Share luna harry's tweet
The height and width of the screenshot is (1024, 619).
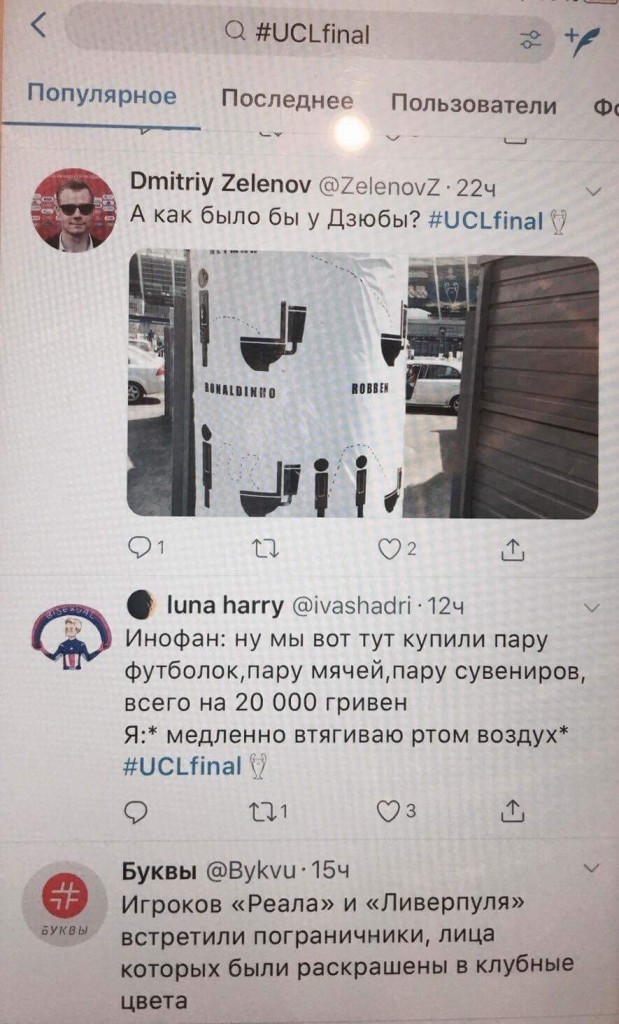[x=512, y=810]
